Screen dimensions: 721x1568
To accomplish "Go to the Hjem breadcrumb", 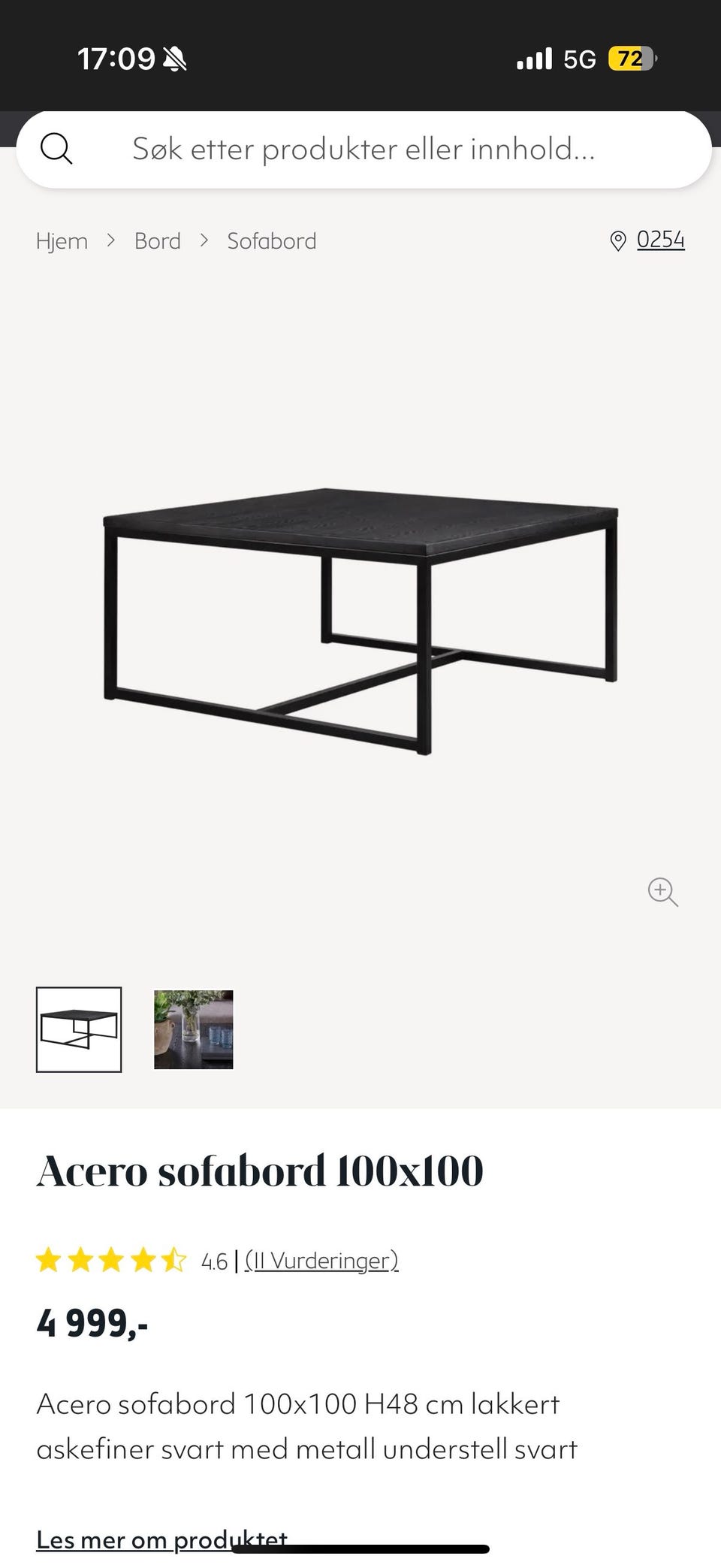I will click(62, 241).
